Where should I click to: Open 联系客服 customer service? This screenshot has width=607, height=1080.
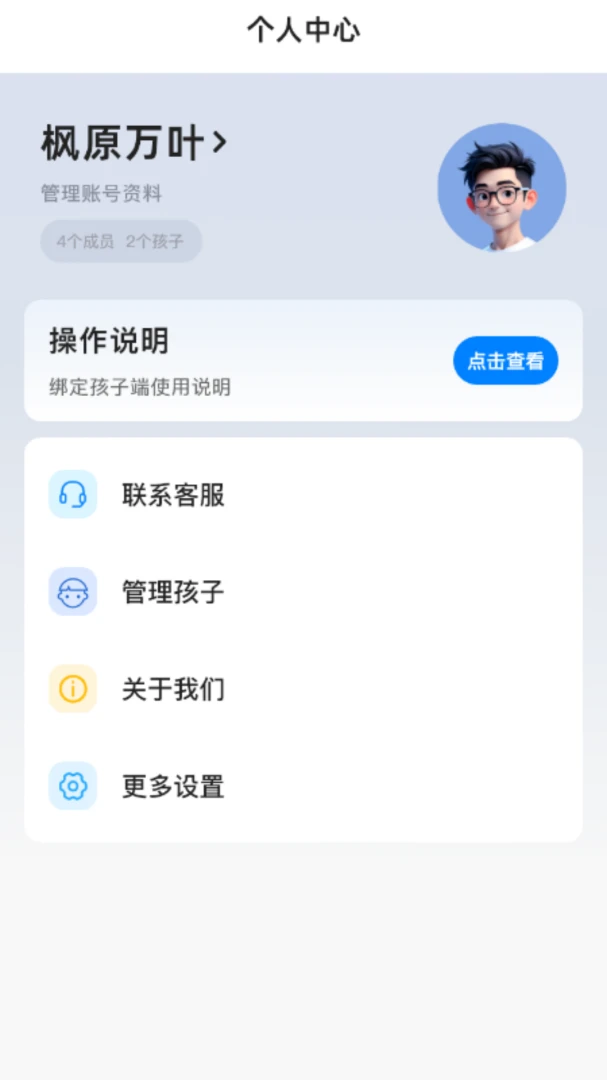303,494
